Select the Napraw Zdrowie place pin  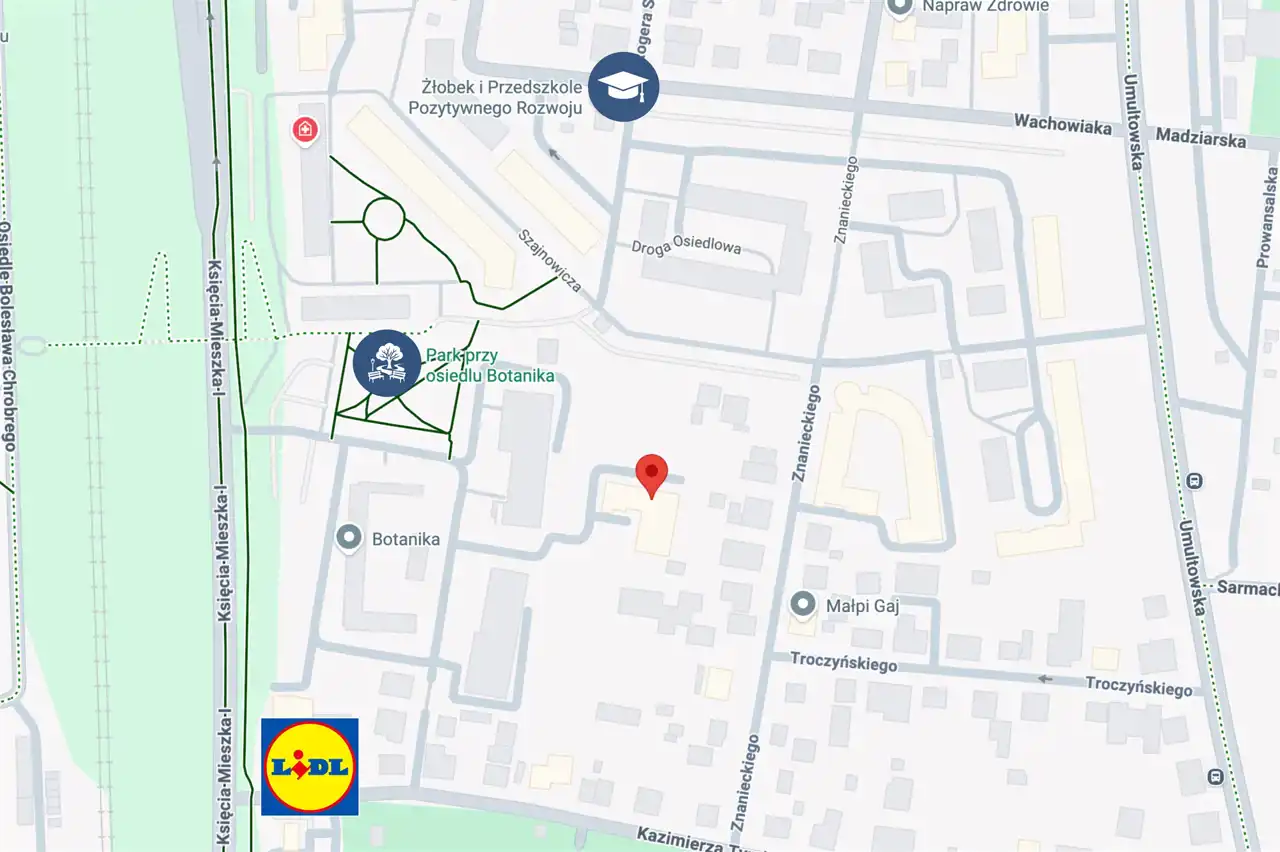click(x=900, y=7)
